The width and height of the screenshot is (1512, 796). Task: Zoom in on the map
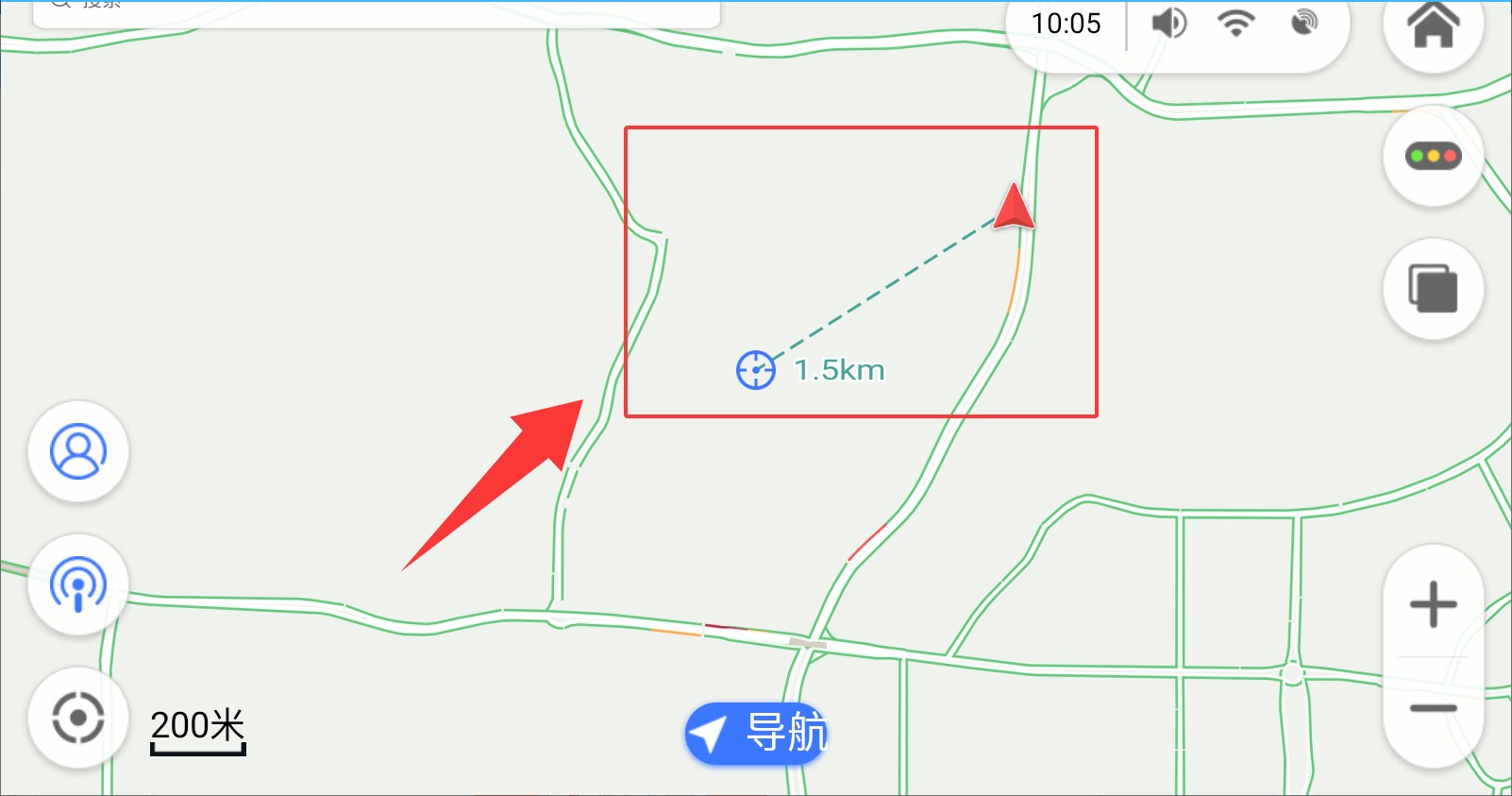[x=1433, y=604]
